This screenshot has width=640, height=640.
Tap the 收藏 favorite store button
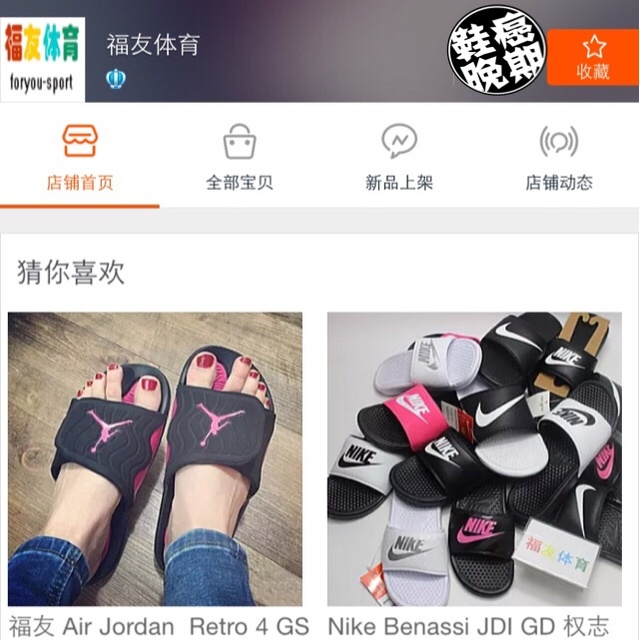pyautogui.click(x=592, y=57)
